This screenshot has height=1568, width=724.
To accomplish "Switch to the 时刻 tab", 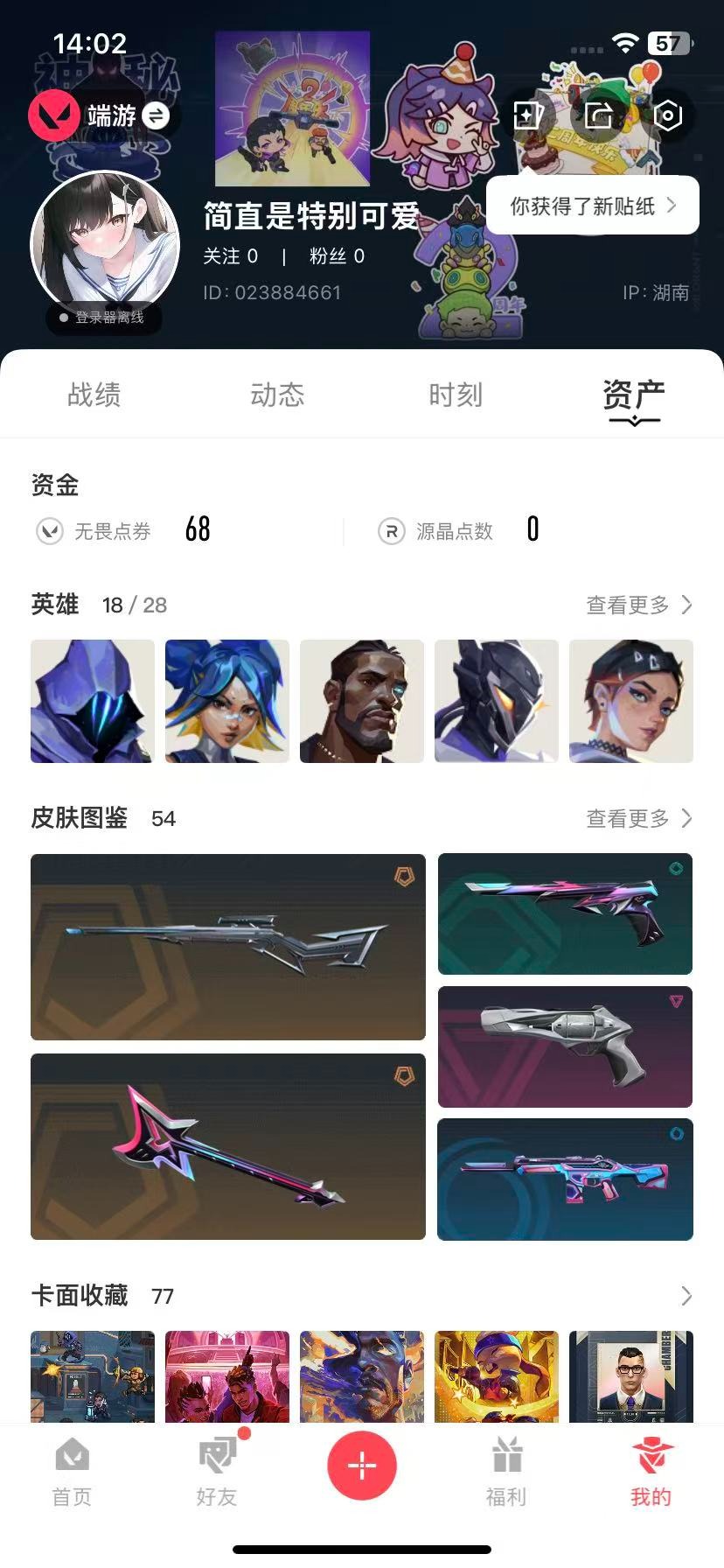I will coord(456,395).
